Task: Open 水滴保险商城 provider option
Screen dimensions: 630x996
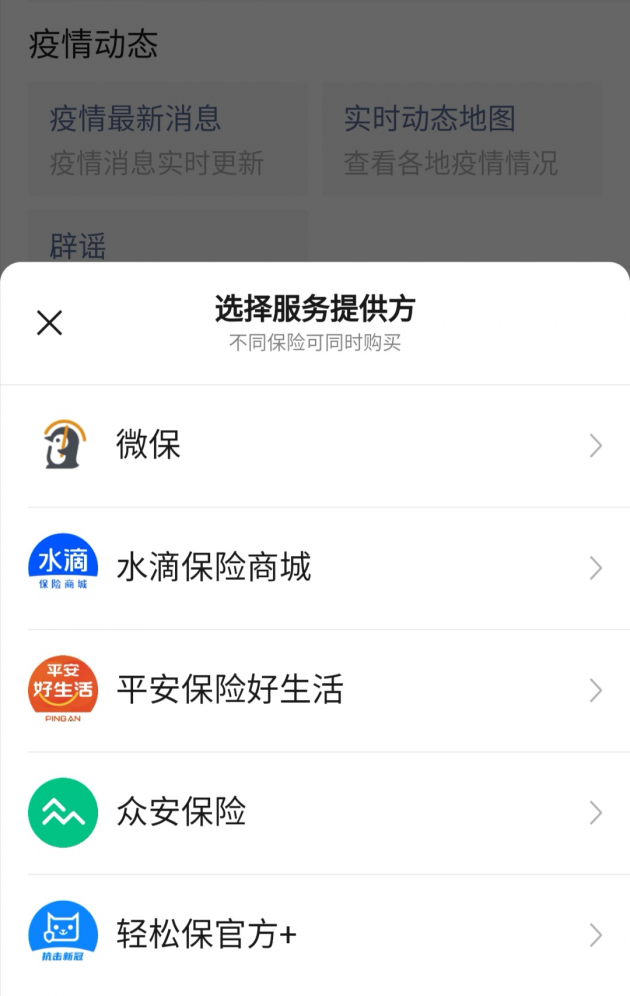Action: click(x=315, y=568)
